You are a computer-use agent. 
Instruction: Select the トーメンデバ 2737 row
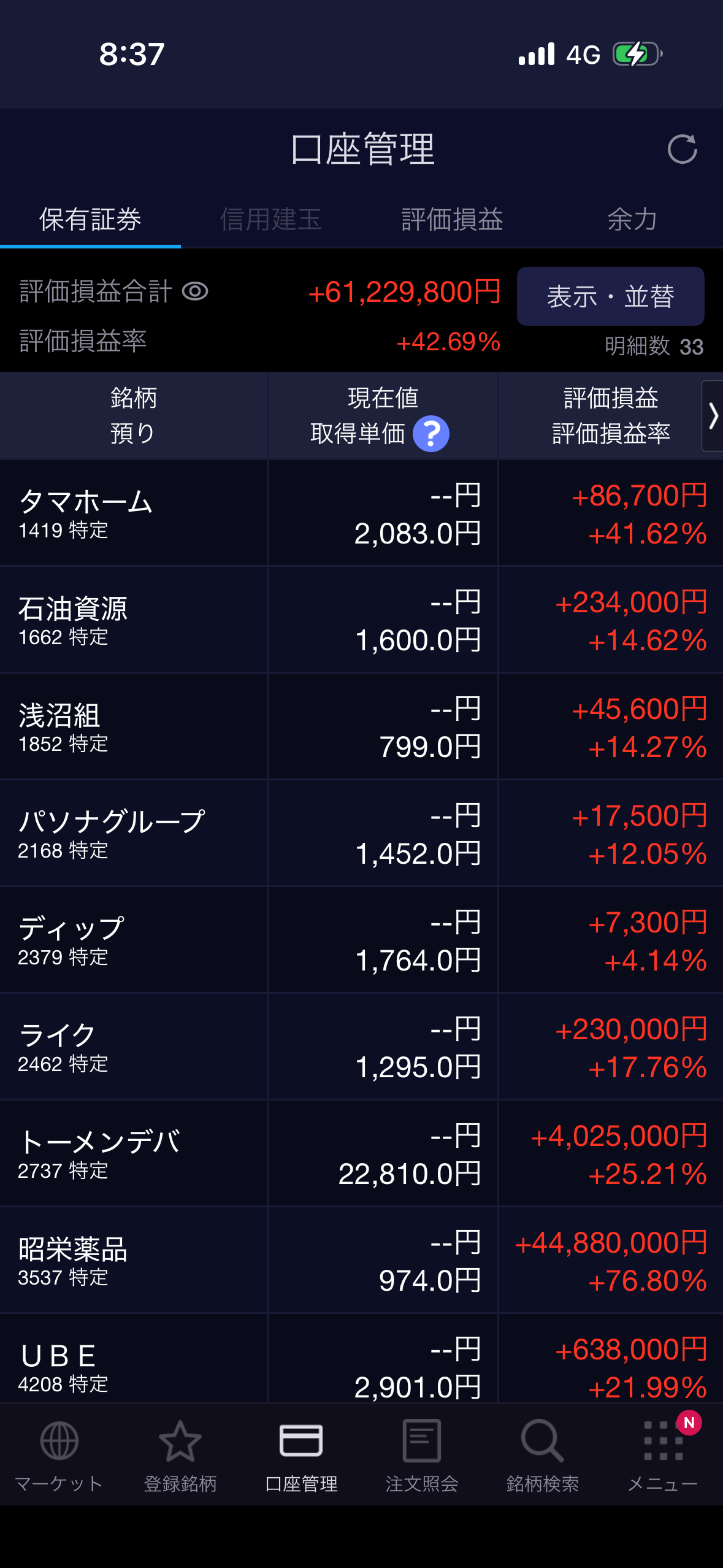click(x=361, y=1154)
